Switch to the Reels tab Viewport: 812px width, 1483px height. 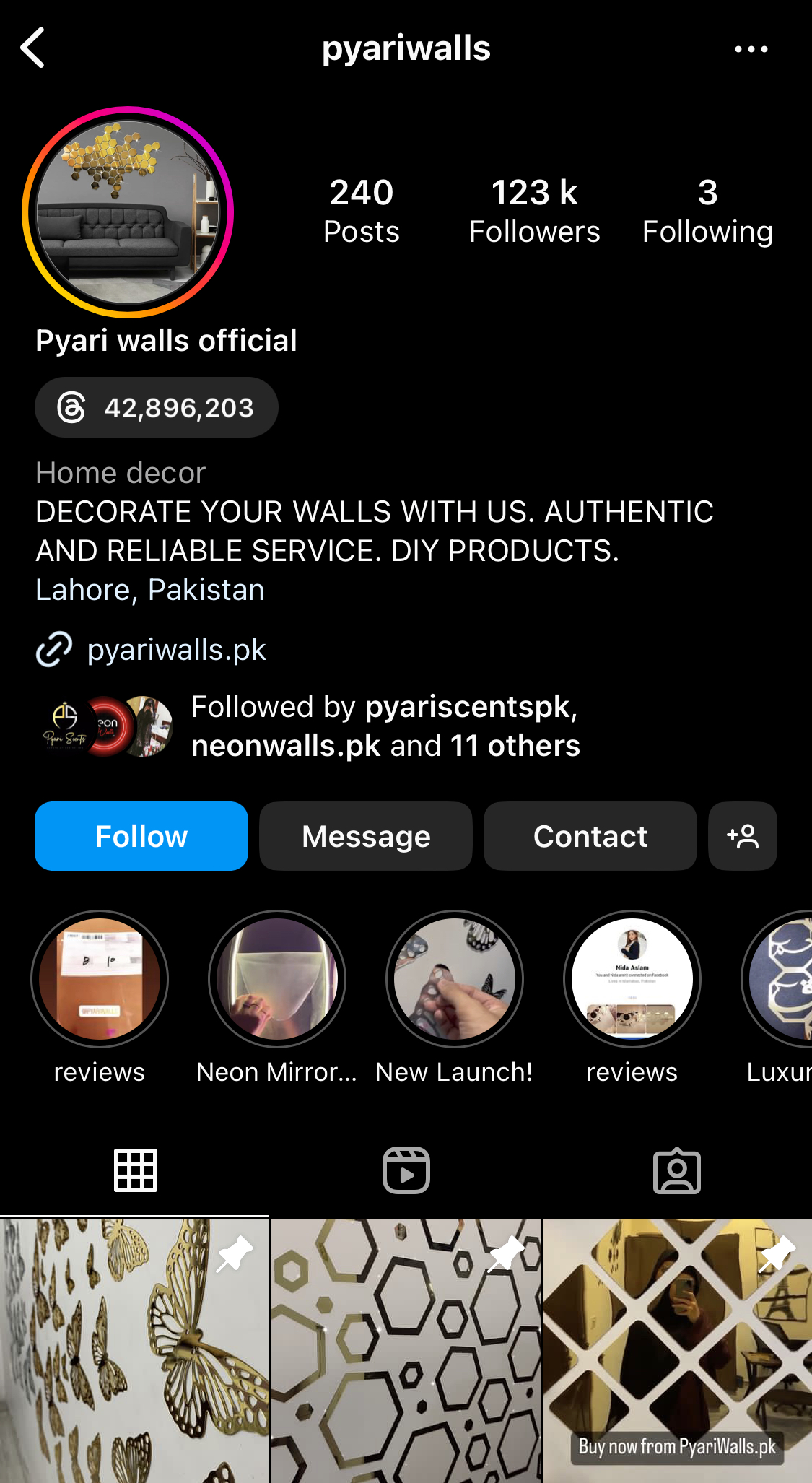(x=406, y=1170)
